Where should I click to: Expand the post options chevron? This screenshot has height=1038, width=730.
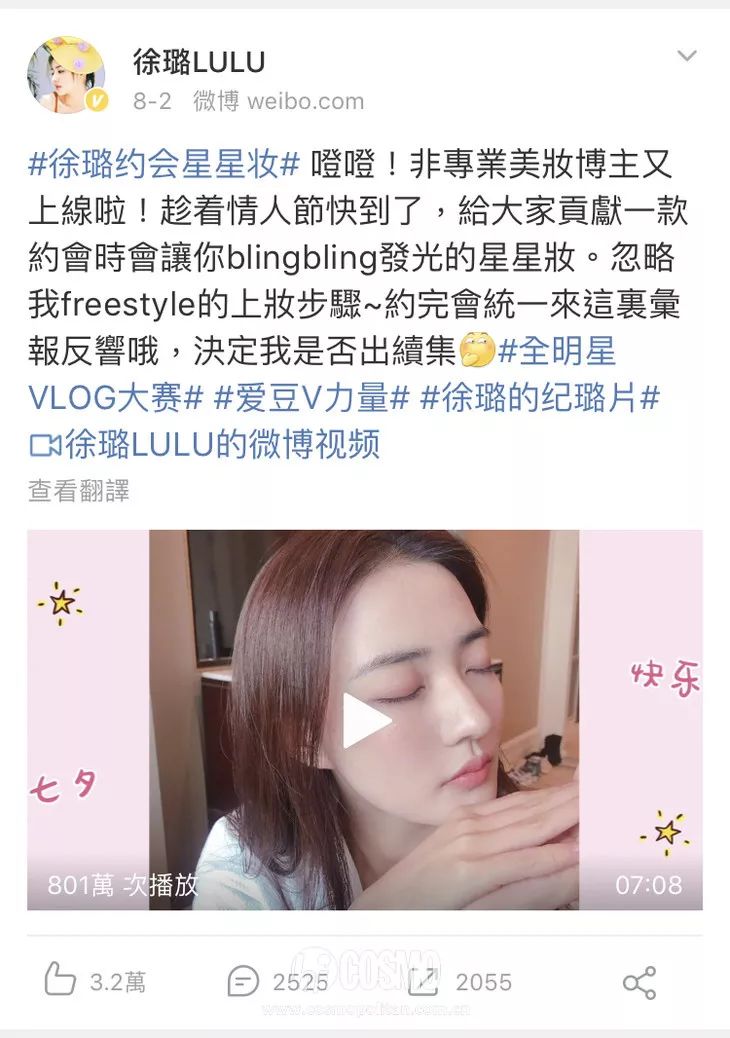(686, 57)
